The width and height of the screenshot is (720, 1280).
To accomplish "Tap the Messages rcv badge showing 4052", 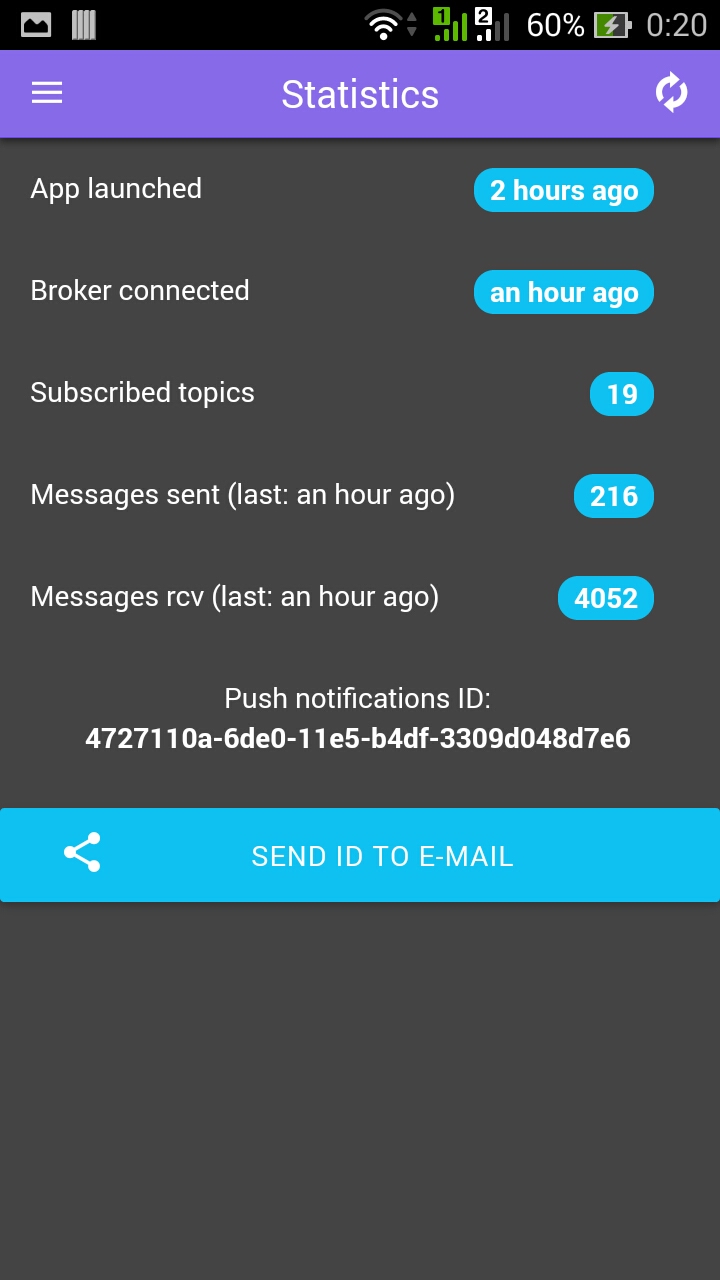I will point(605,598).
